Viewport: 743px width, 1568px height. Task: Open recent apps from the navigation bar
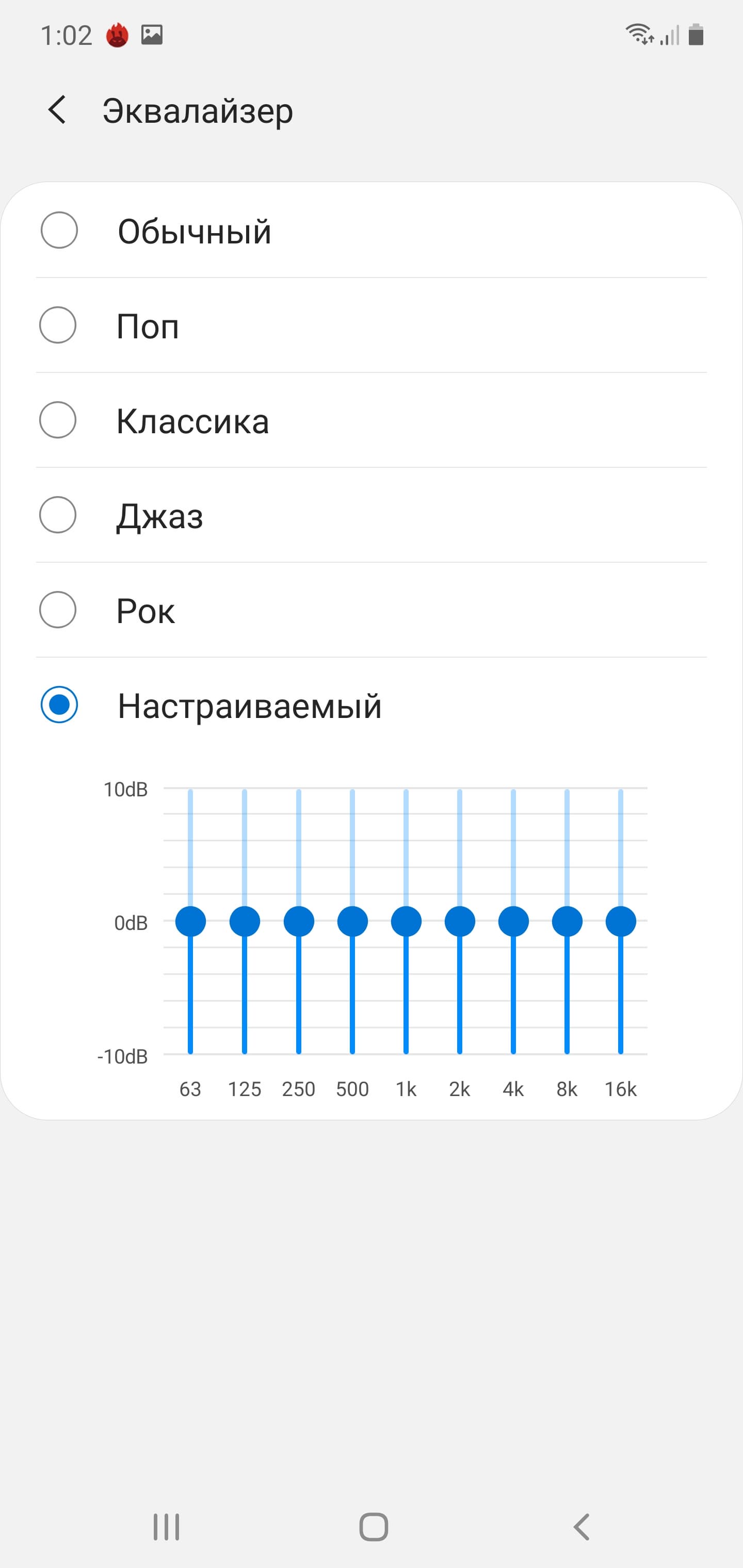pyautogui.click(x=166, y=1527)
